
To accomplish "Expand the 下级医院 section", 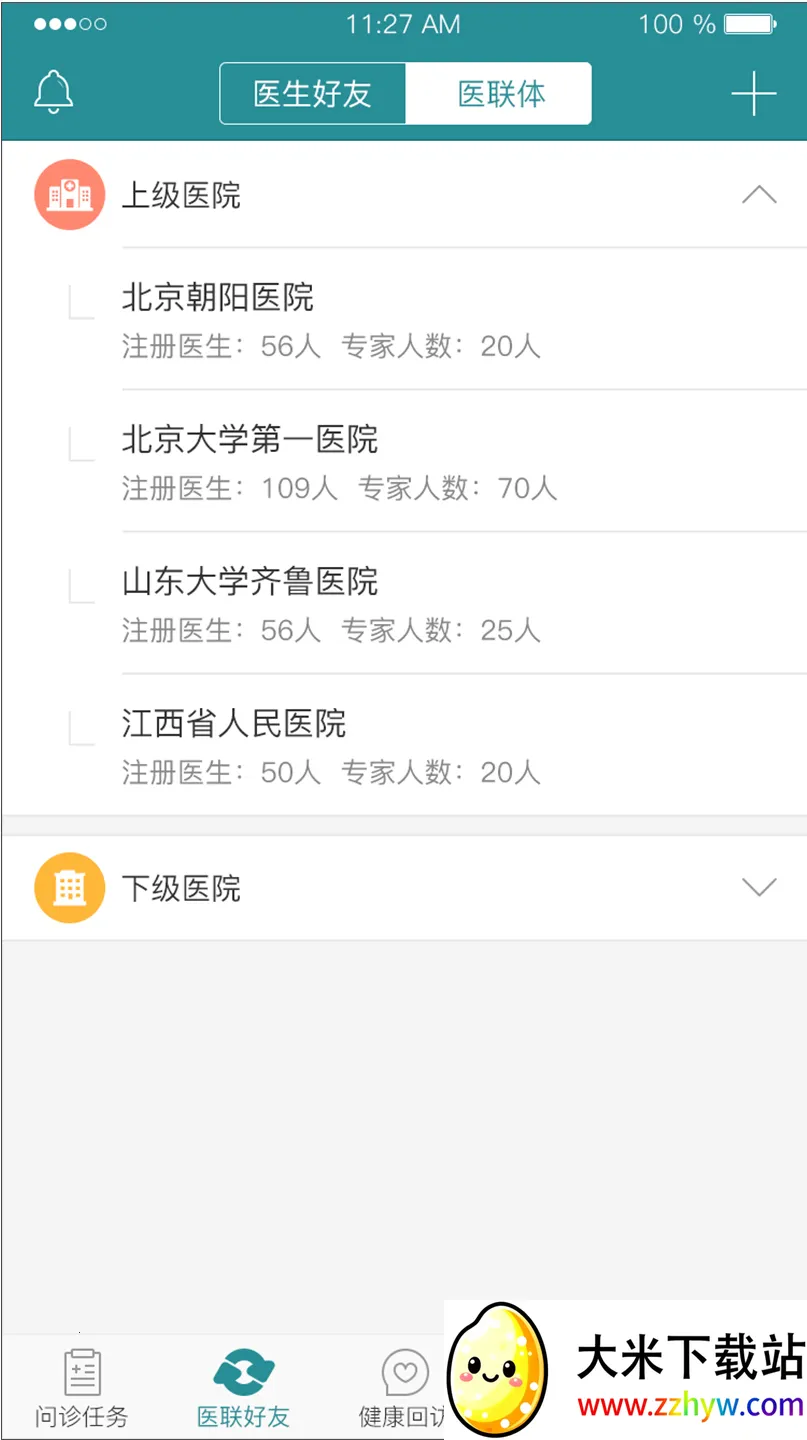I will click(758, 887).
